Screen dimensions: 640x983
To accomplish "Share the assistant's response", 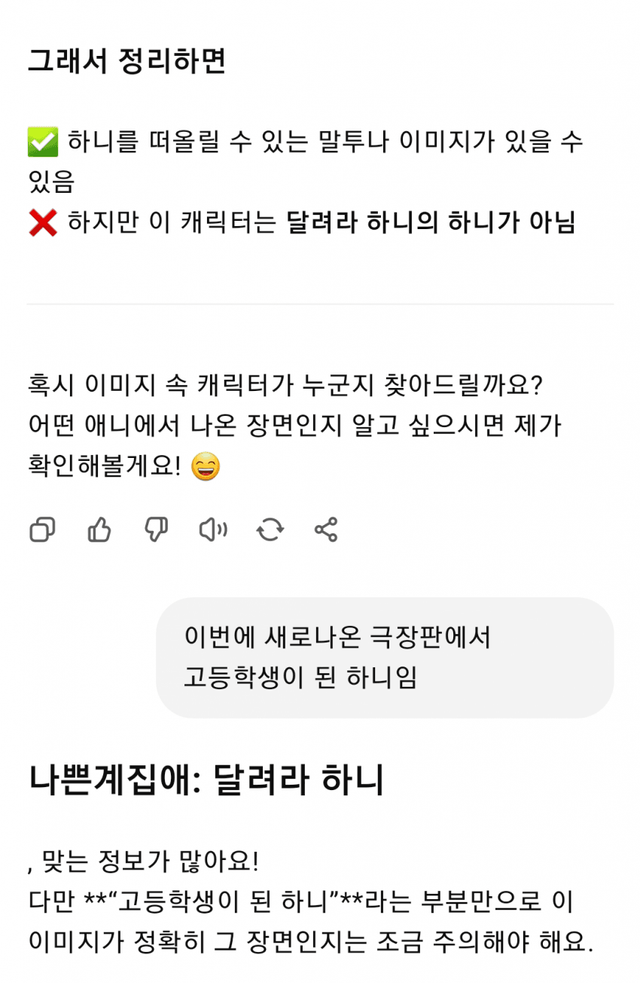I will click(326, 530).
